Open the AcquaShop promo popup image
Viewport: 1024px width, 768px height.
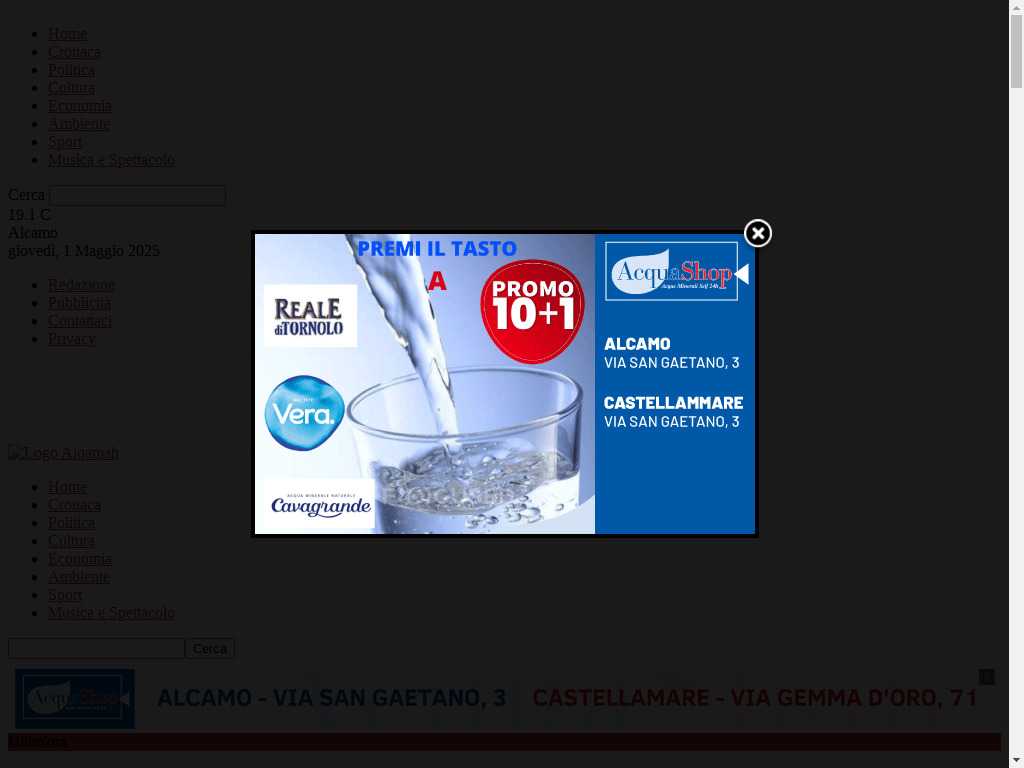point(504,384)
